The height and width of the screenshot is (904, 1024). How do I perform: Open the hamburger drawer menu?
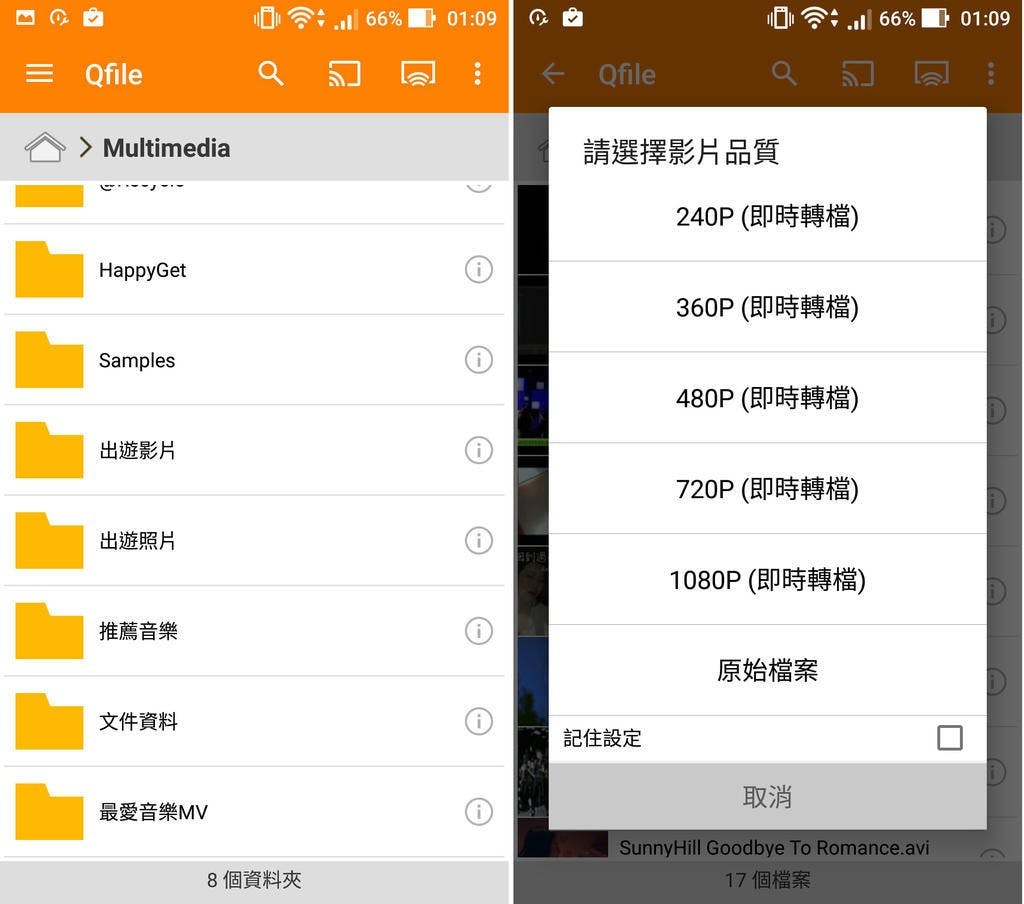click(x=39, y=74)
